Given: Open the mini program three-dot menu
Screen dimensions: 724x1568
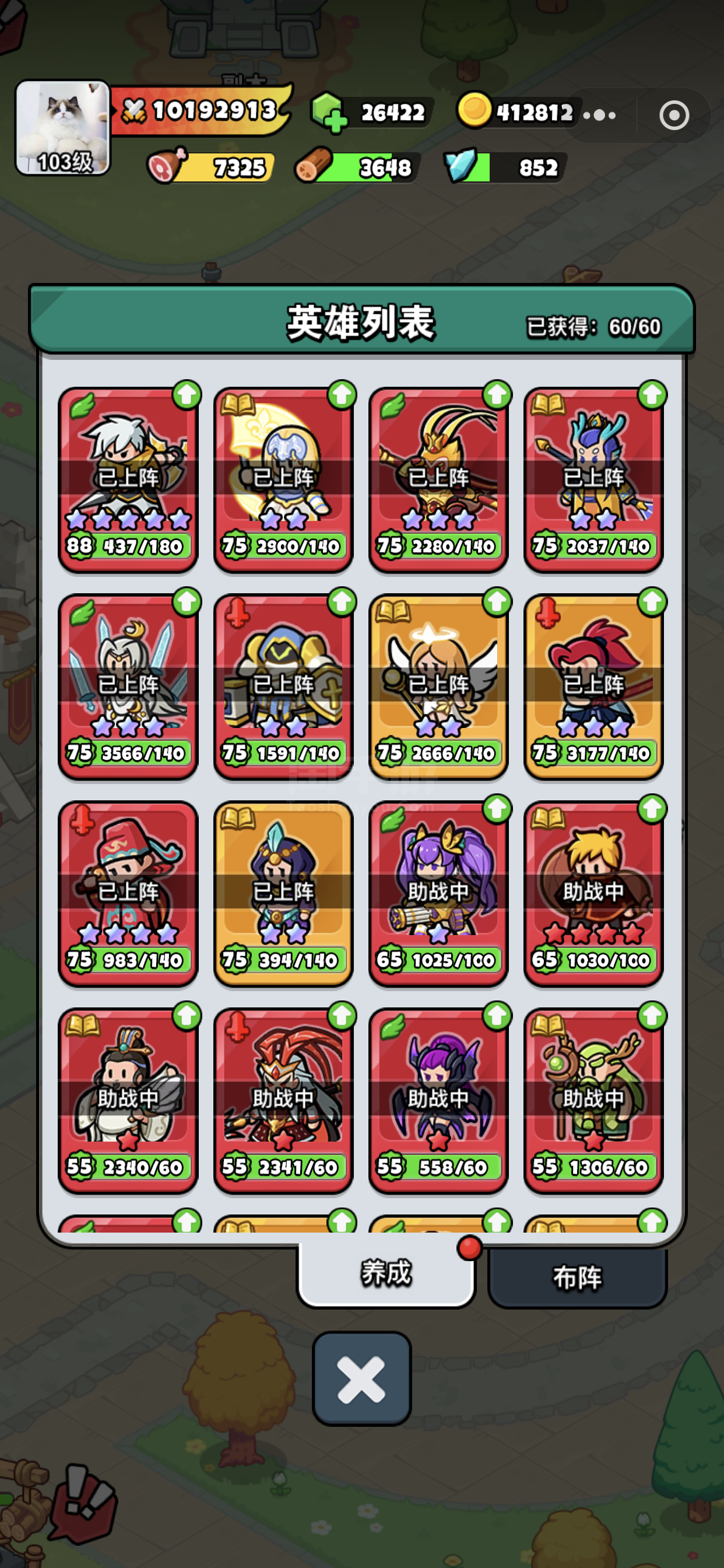Looking at the screenshot, I should click(599, 115).
